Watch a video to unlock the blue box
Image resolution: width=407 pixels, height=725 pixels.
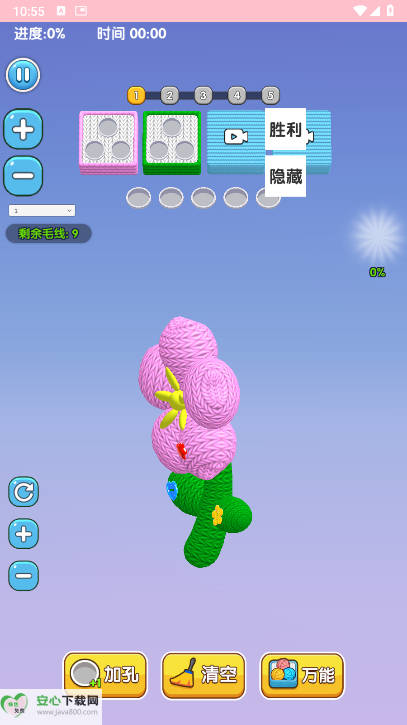(x=236, y=137)
